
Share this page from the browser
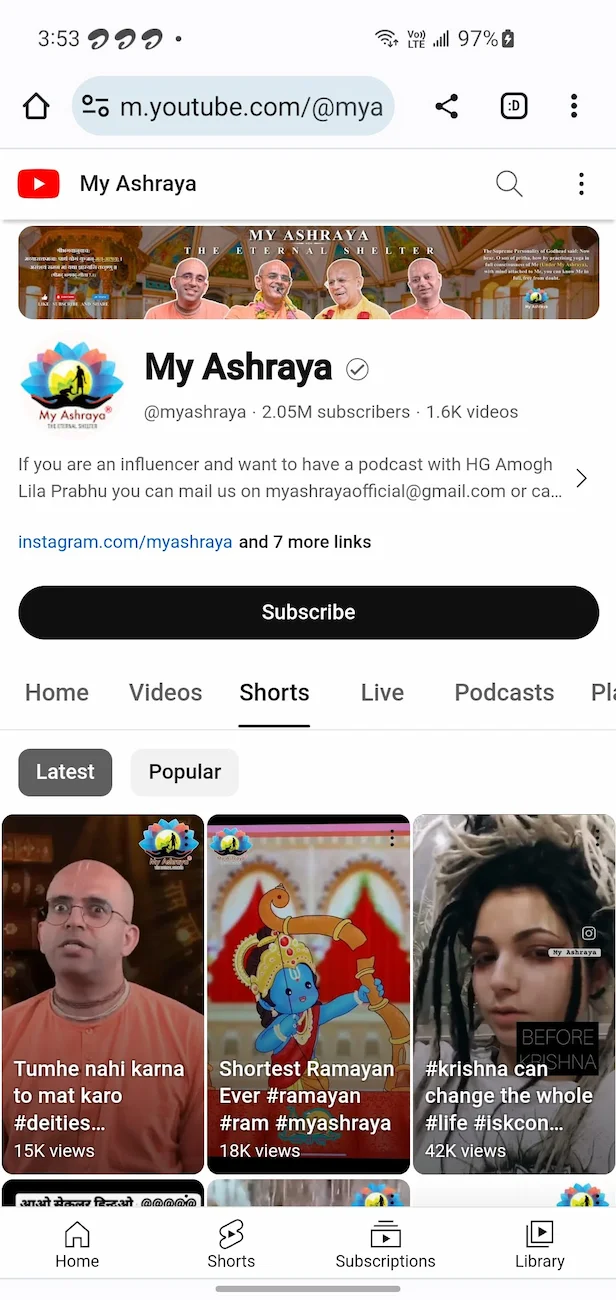(x=446, y=106)
